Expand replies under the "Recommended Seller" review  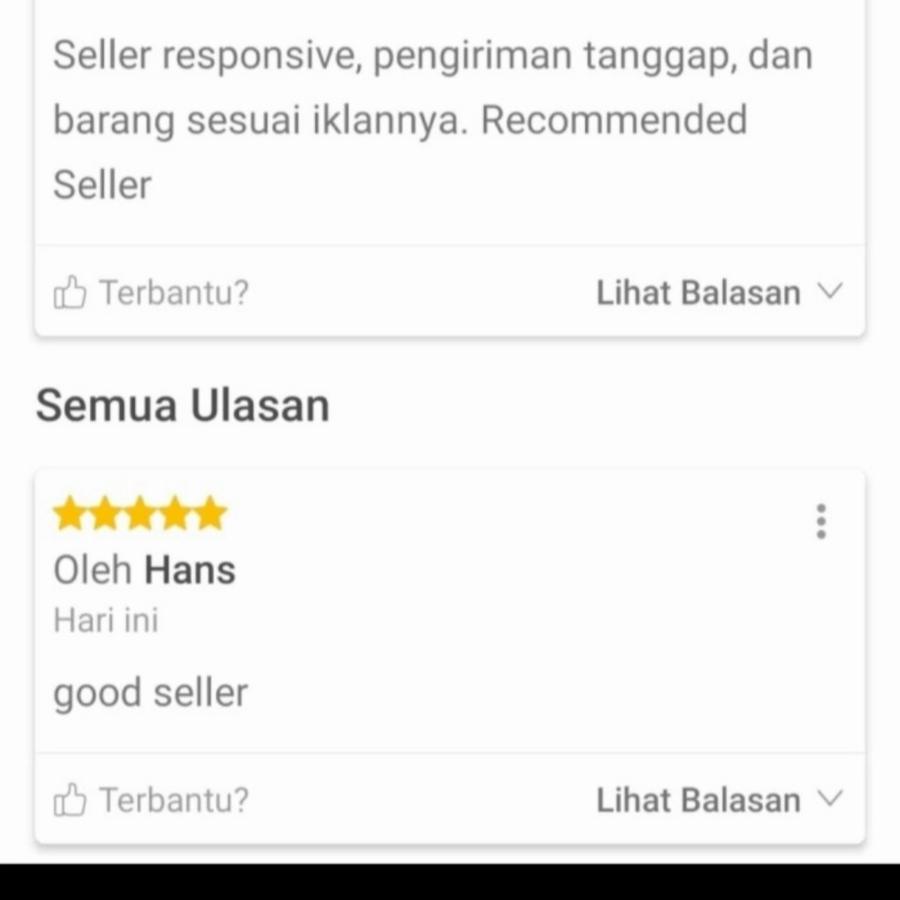pyautogui.click(x=719, y=293)
